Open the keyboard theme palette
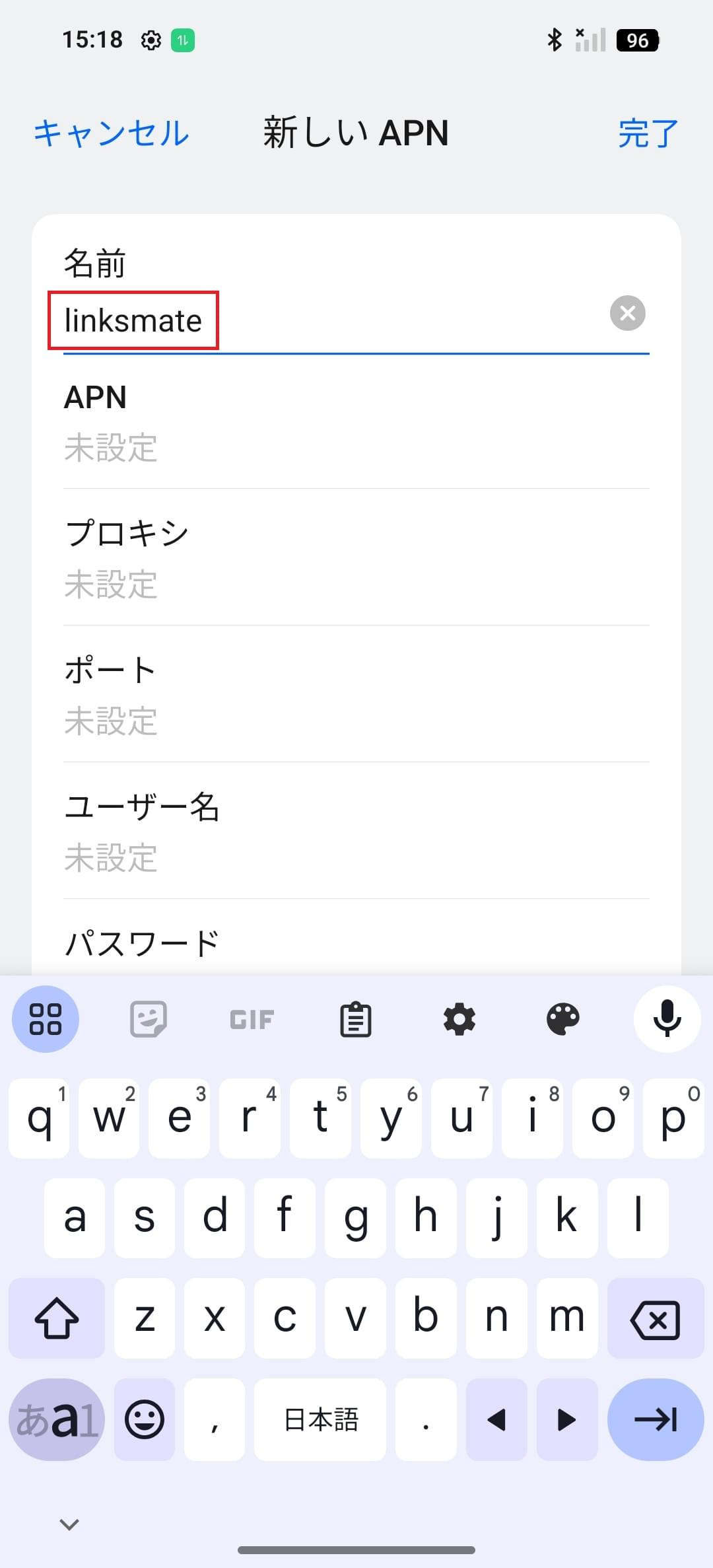Viewport: 713px width, 1568px height. coord(563,1018)
